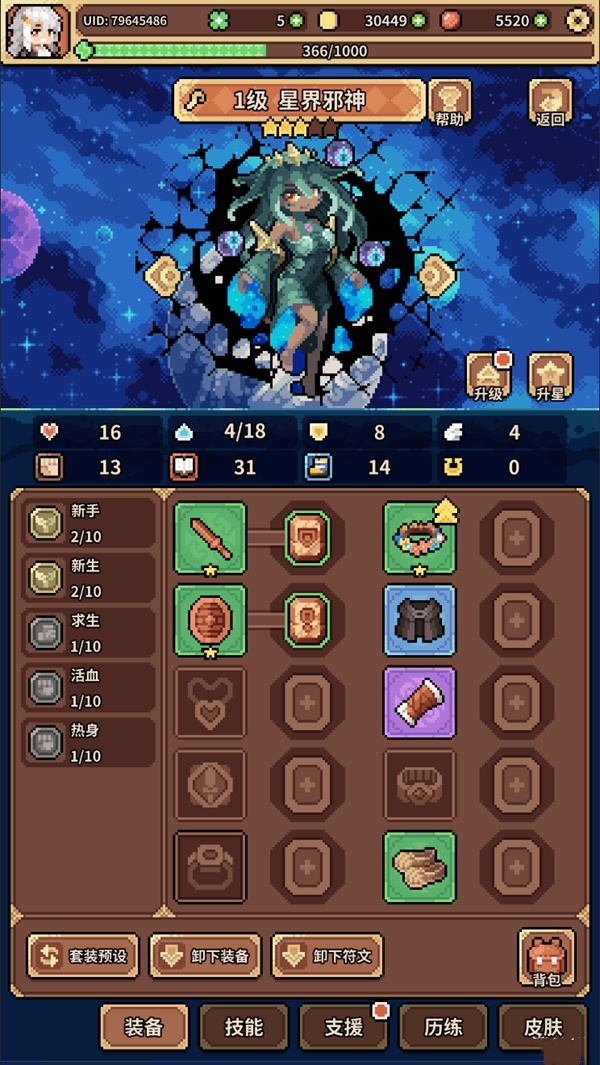Switch to the 皮肤 tab
This screenshot has width=600, height=1065.
click(543, 1027)
